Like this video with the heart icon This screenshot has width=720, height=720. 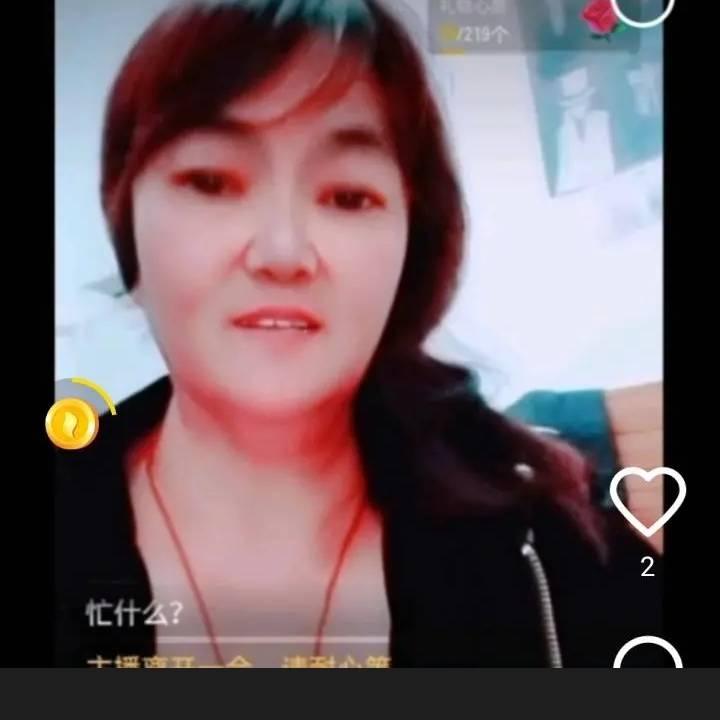(647, 502)
